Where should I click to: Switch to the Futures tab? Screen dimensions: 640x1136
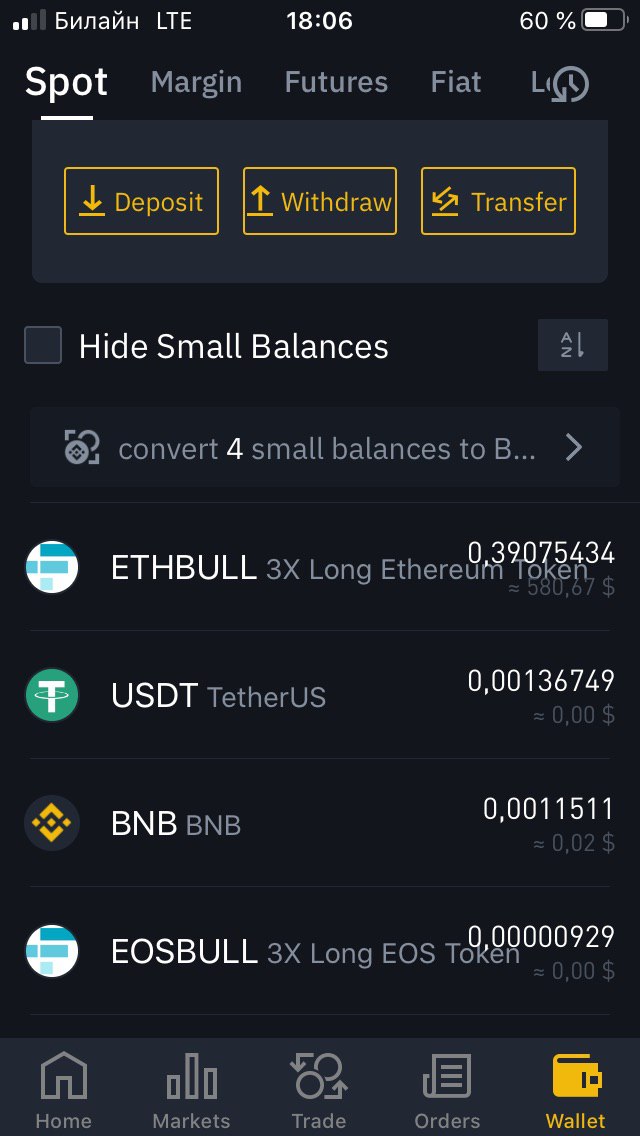tap(336, 82)
